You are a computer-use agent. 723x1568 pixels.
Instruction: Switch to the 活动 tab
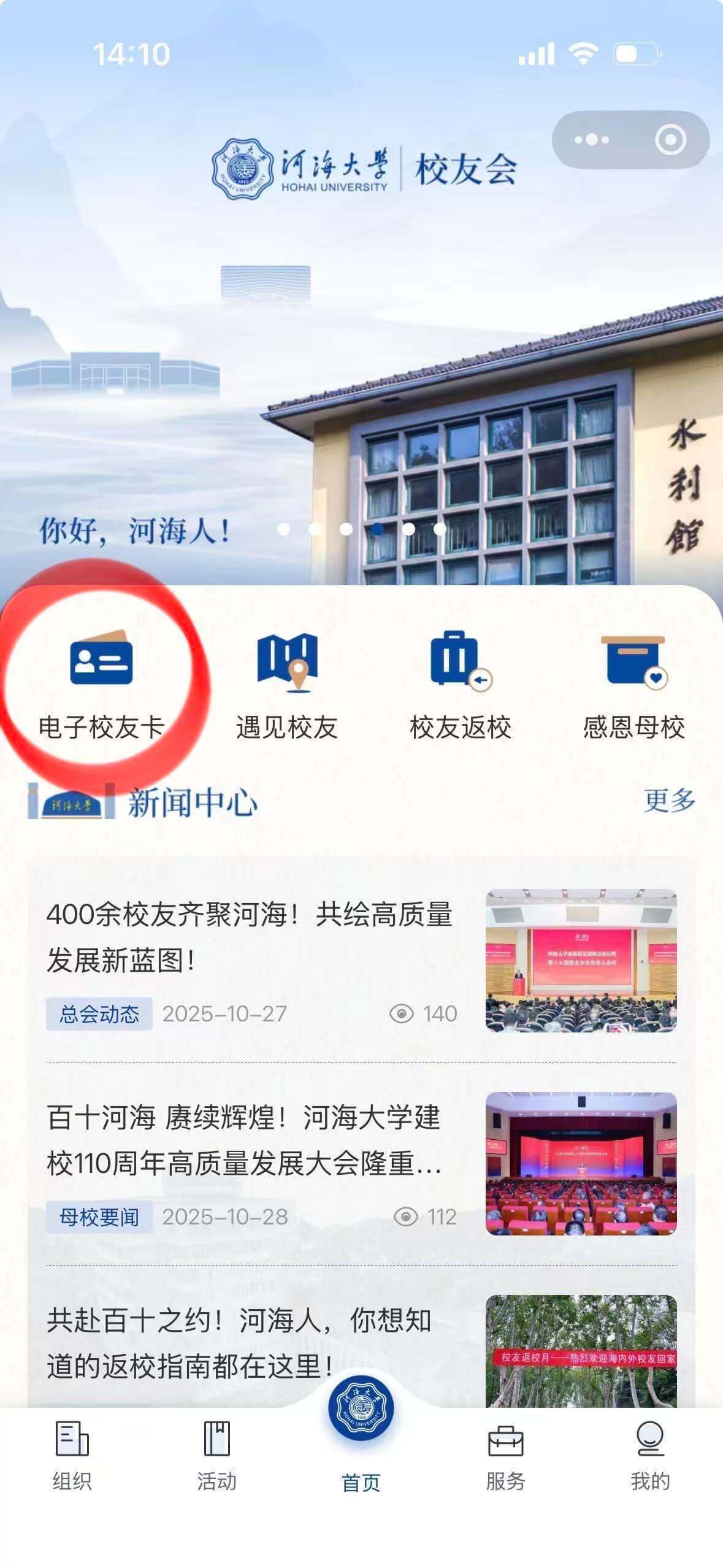tap(216, 1455)
